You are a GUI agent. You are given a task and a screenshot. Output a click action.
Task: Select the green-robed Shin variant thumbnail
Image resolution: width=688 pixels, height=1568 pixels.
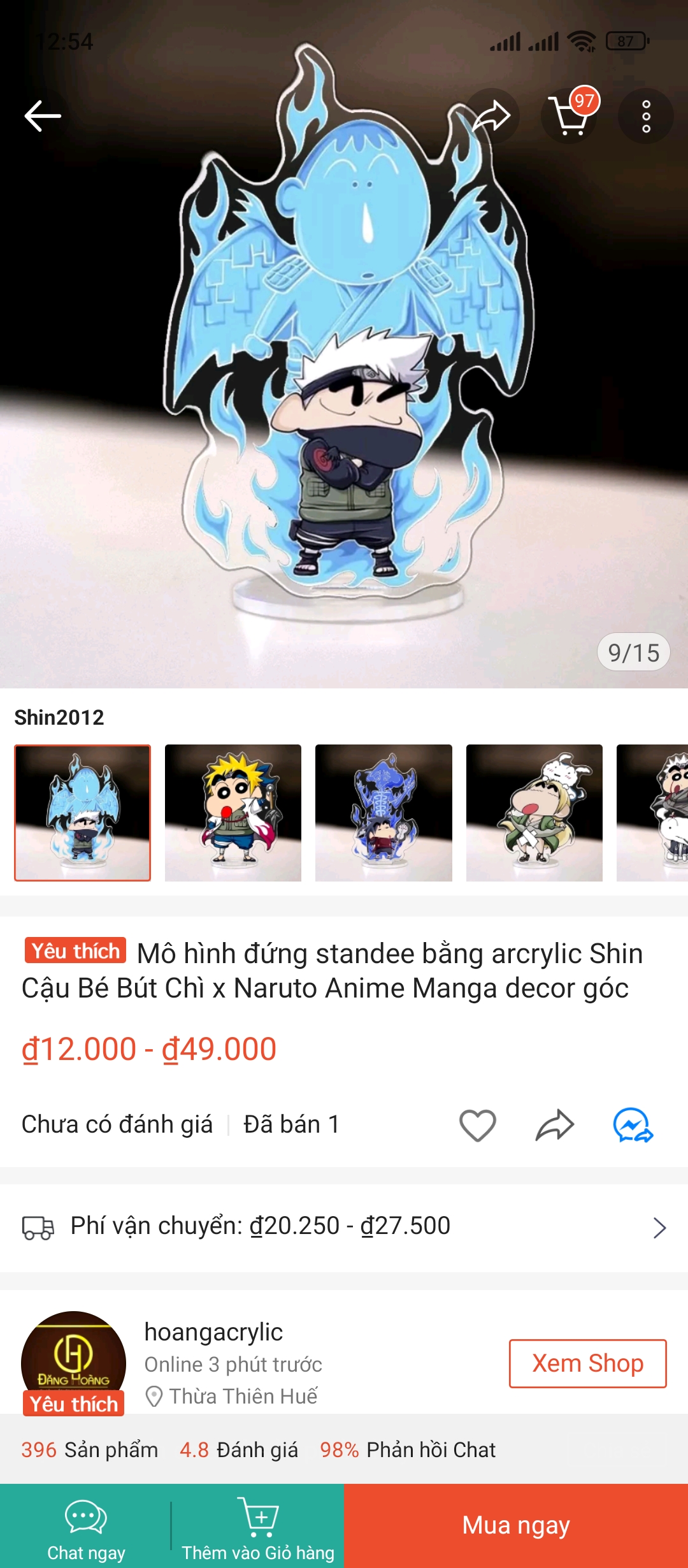(x=534, y=813)
